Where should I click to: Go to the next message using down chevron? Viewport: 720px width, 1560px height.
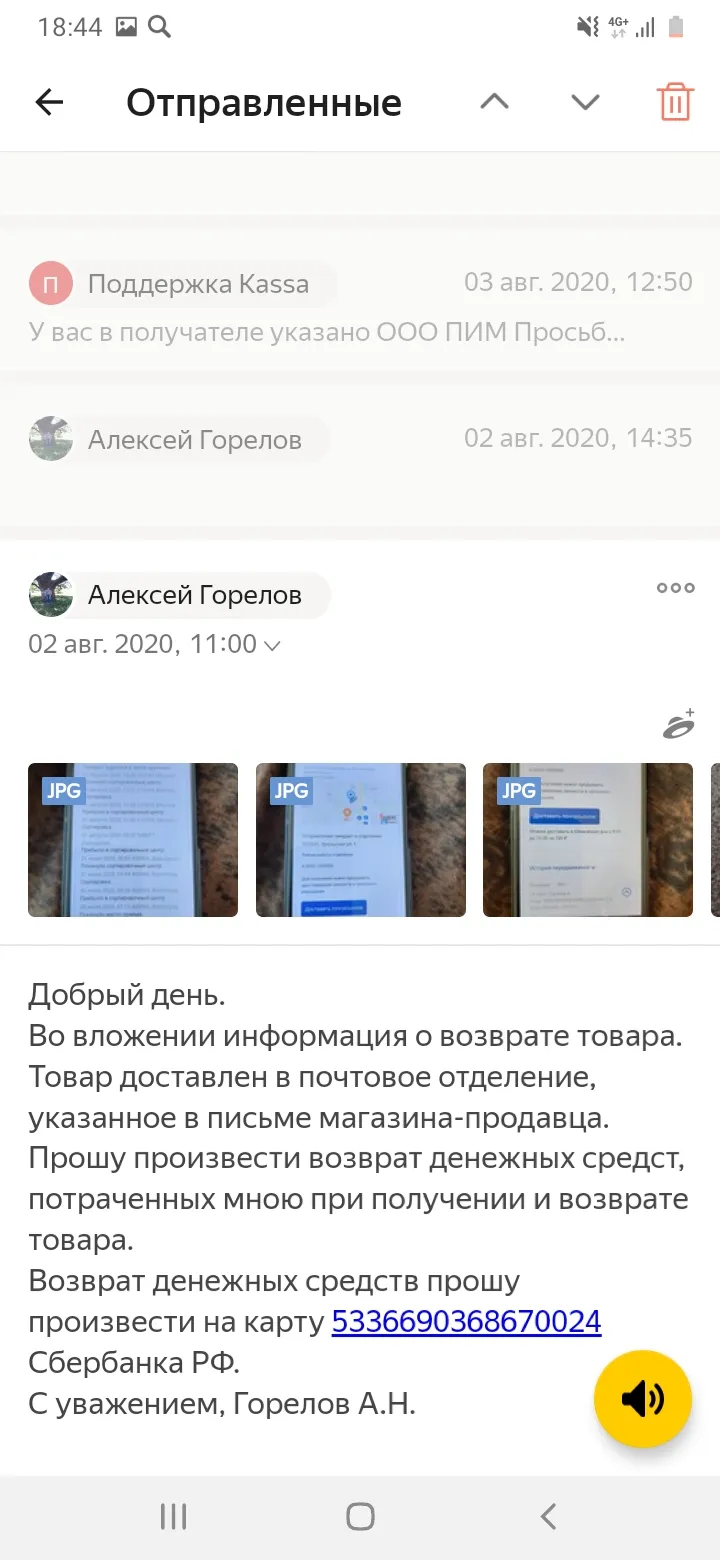tap(585, 102)
